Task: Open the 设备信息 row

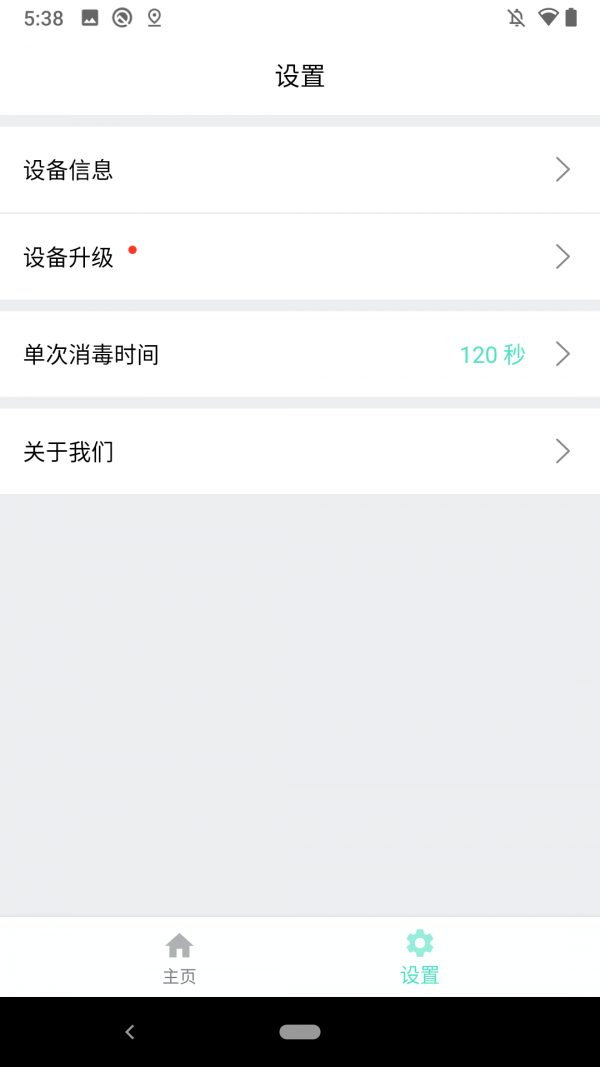Action: coord(300,169)
